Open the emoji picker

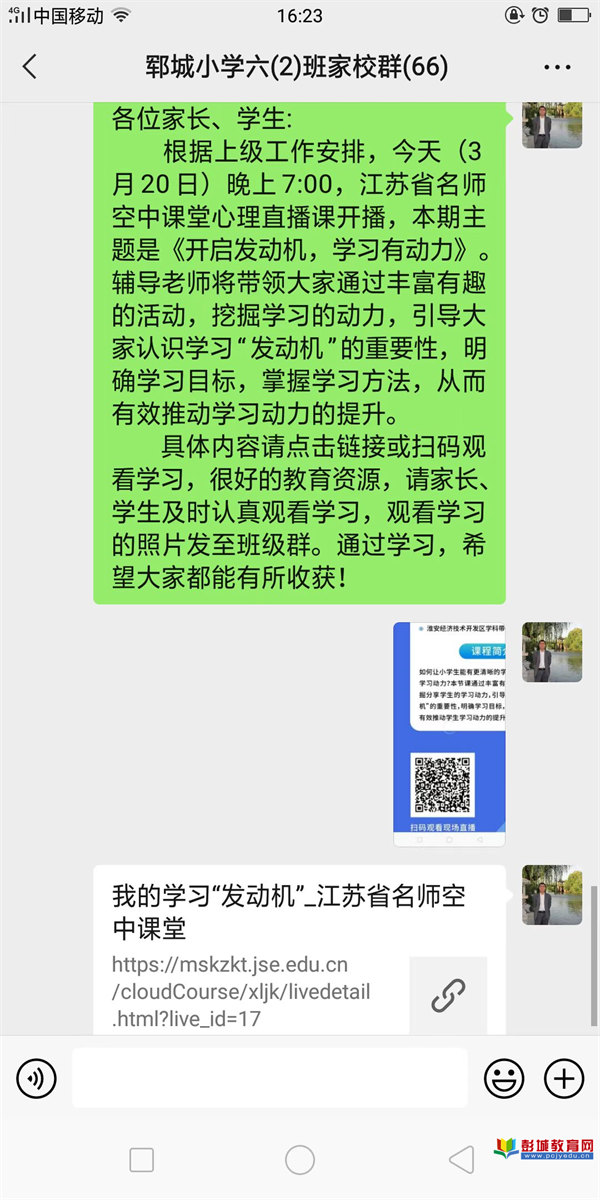504,1078
